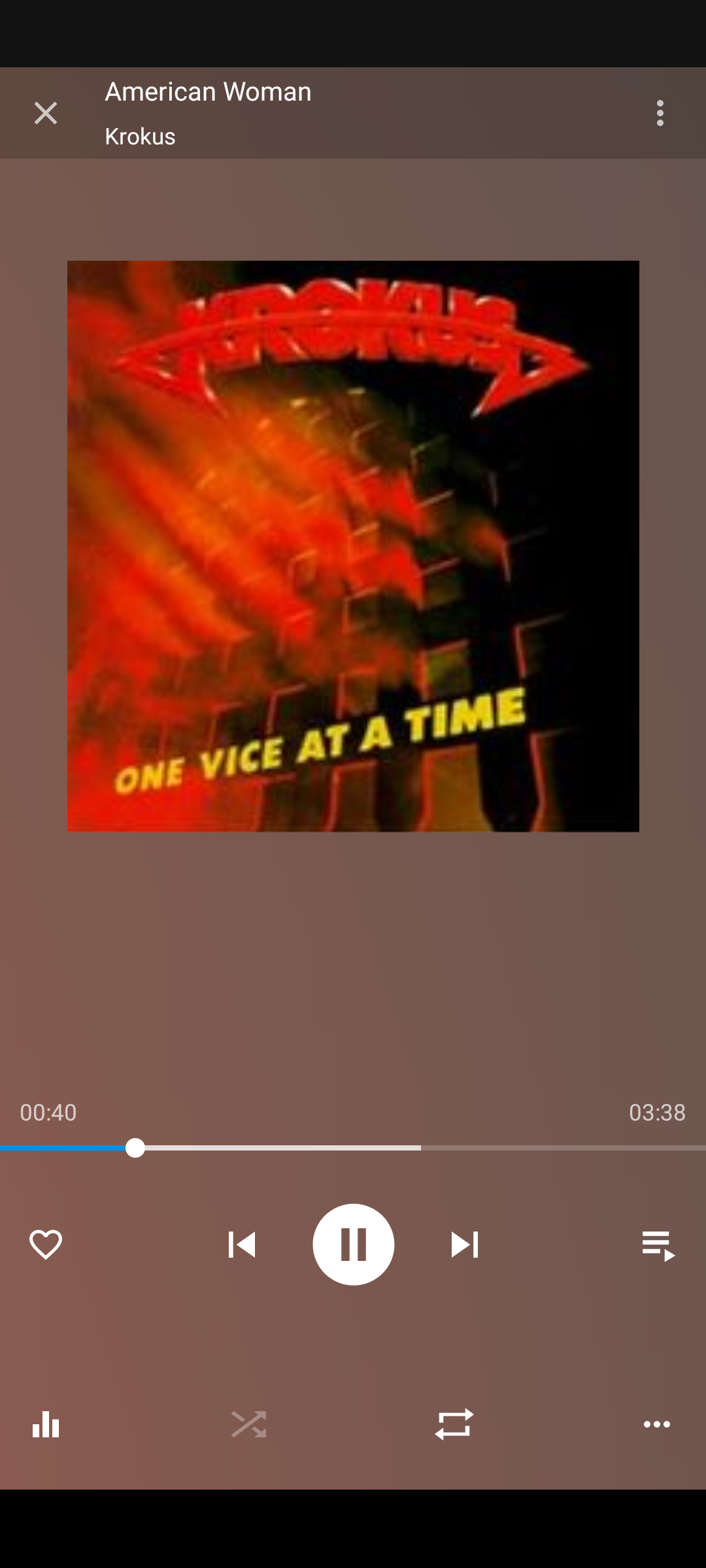Toggle shuffle mode
Screen dimensions: 706x1568
coord(248,1424)
